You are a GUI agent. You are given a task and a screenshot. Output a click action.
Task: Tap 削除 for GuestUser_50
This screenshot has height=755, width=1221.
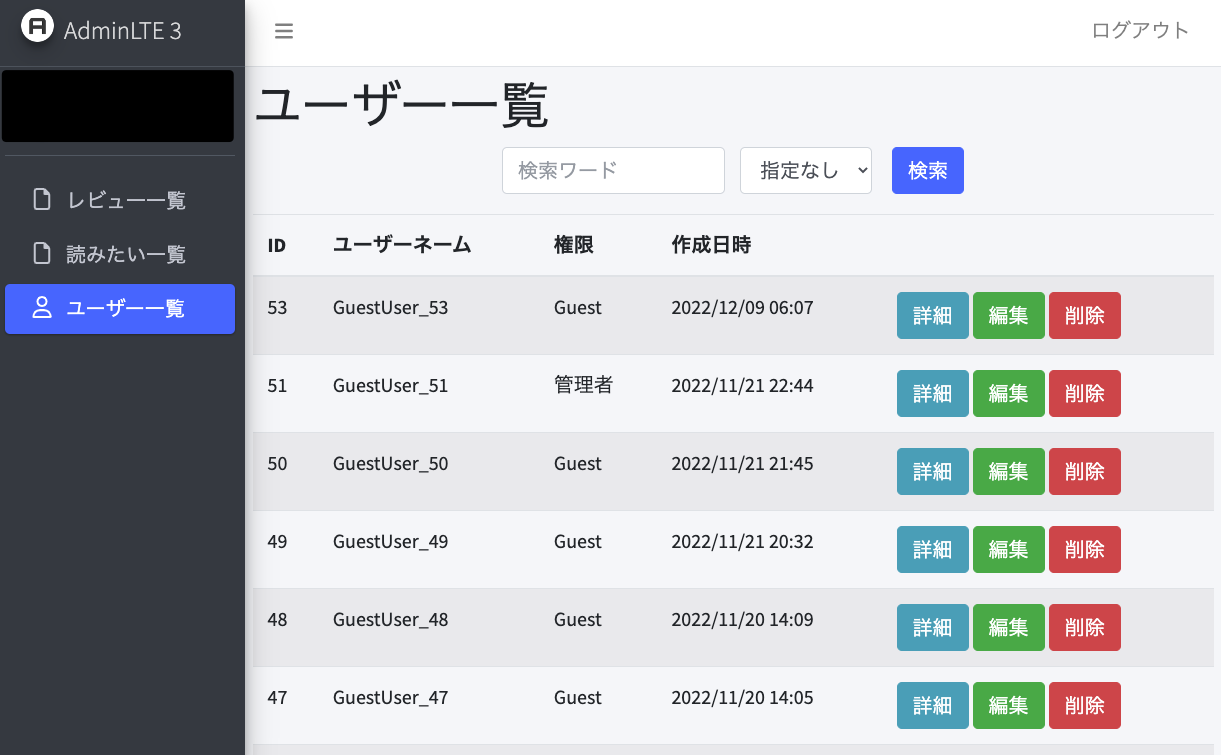[1084, 472]
